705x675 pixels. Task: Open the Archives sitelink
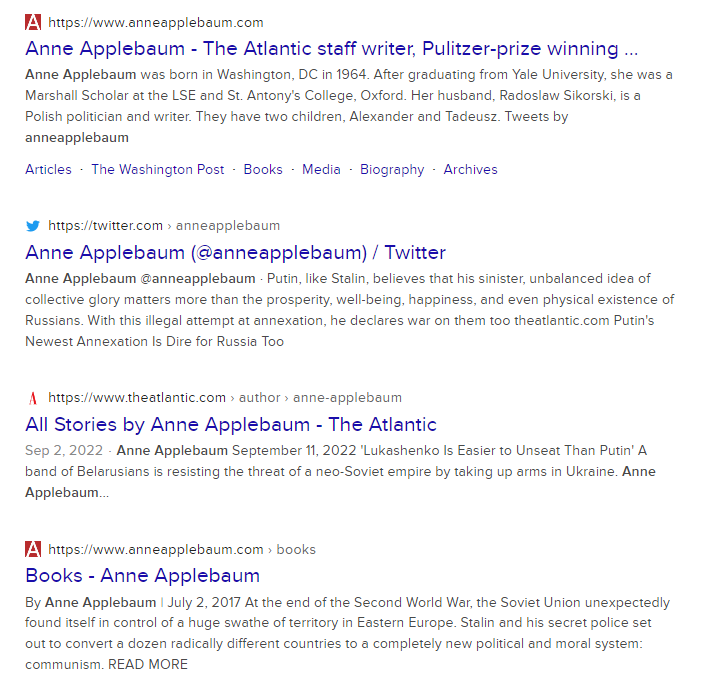pos(470,170)
